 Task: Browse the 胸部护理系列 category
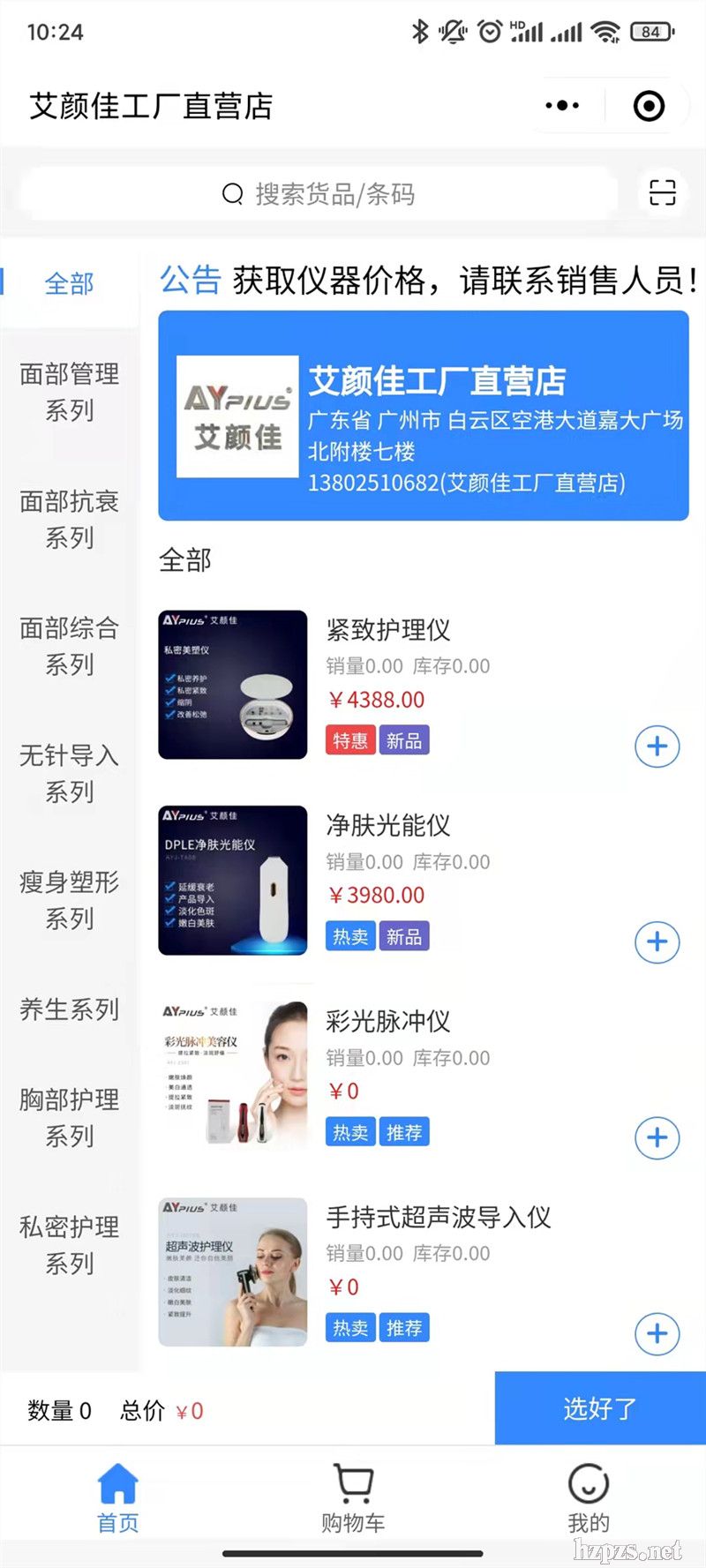[69, 1117]
